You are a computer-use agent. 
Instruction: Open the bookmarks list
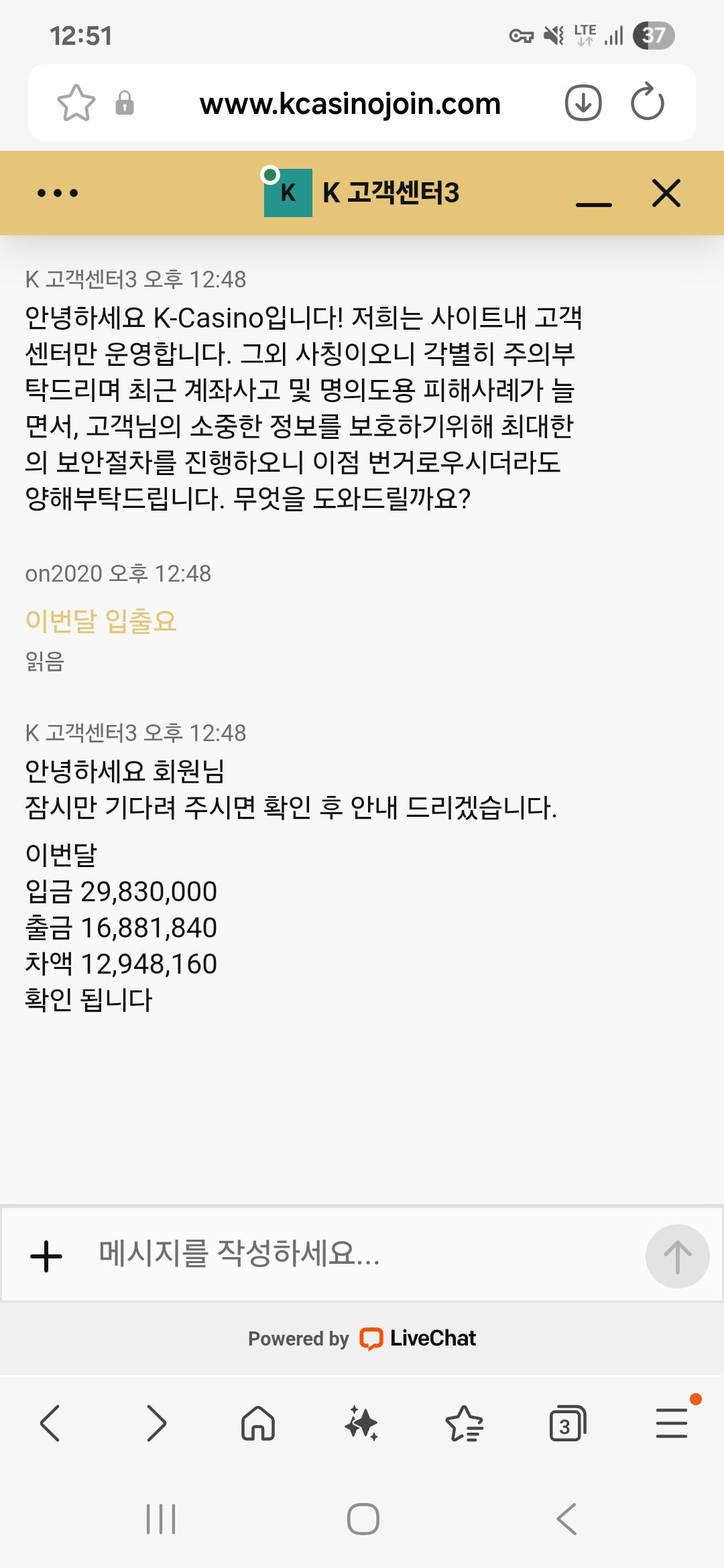[464, 1423]
